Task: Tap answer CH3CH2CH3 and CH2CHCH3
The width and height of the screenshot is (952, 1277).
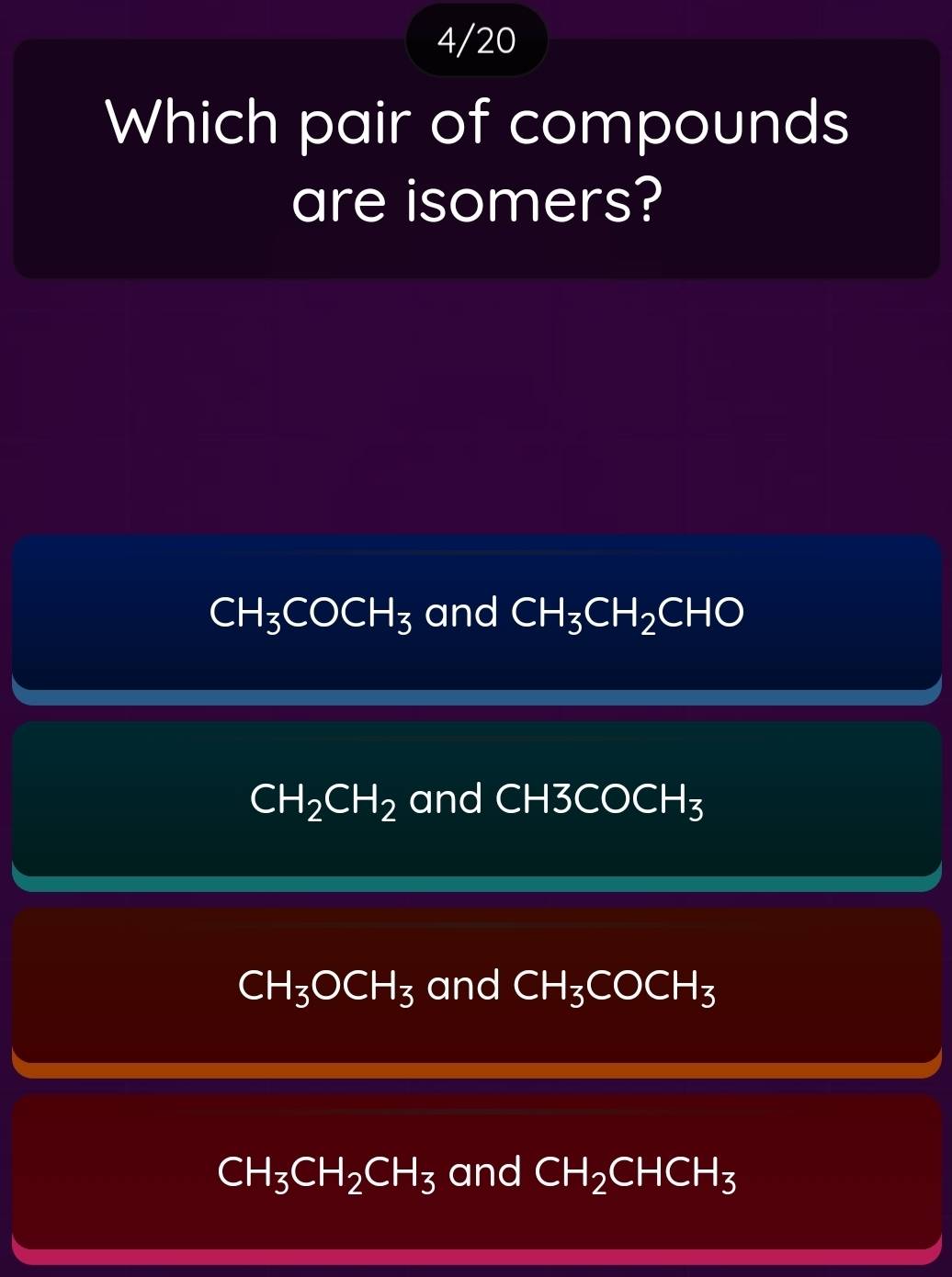Action: pos(476,1173)
